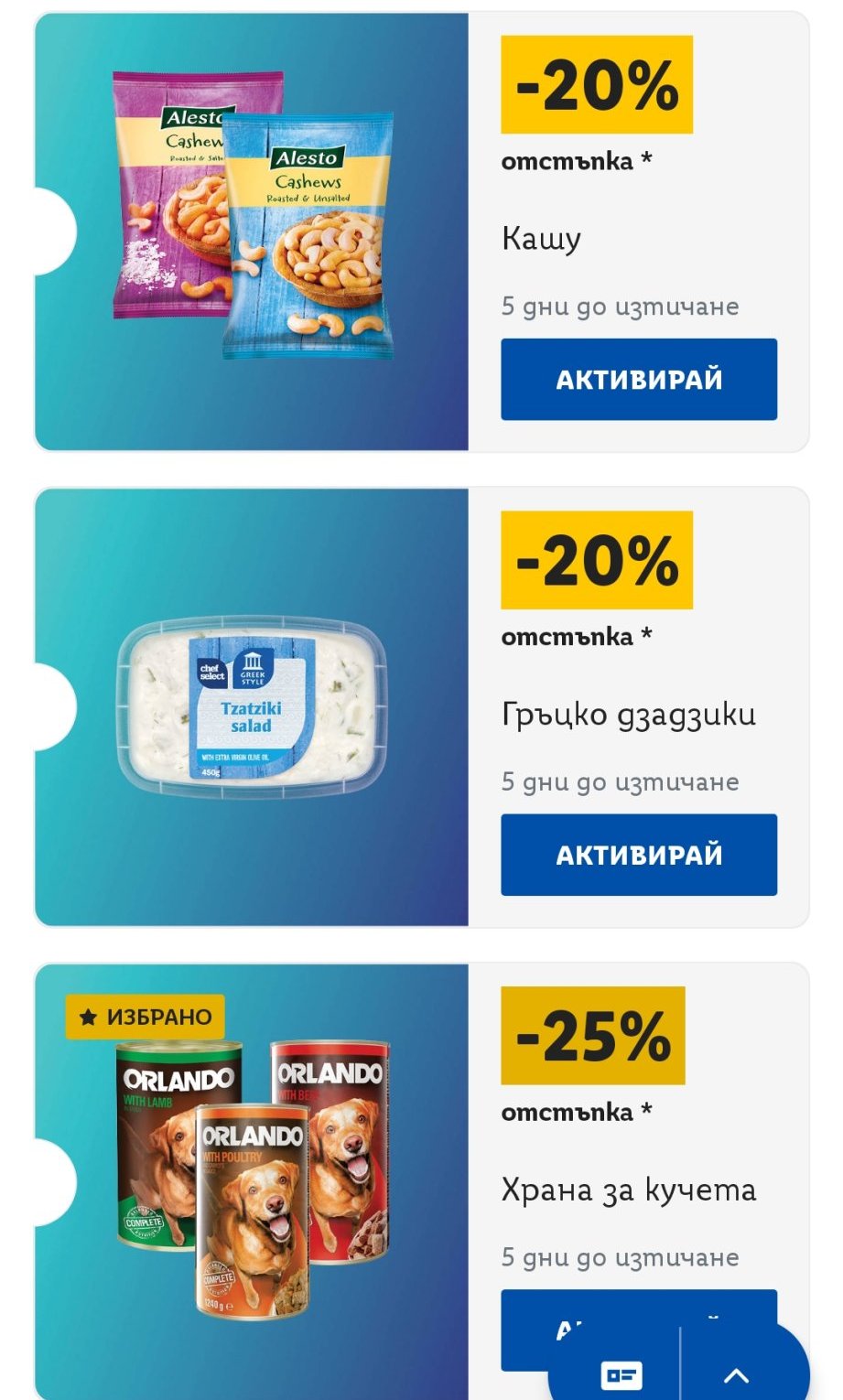Tap the up arrow floating button

point(737,1374)
